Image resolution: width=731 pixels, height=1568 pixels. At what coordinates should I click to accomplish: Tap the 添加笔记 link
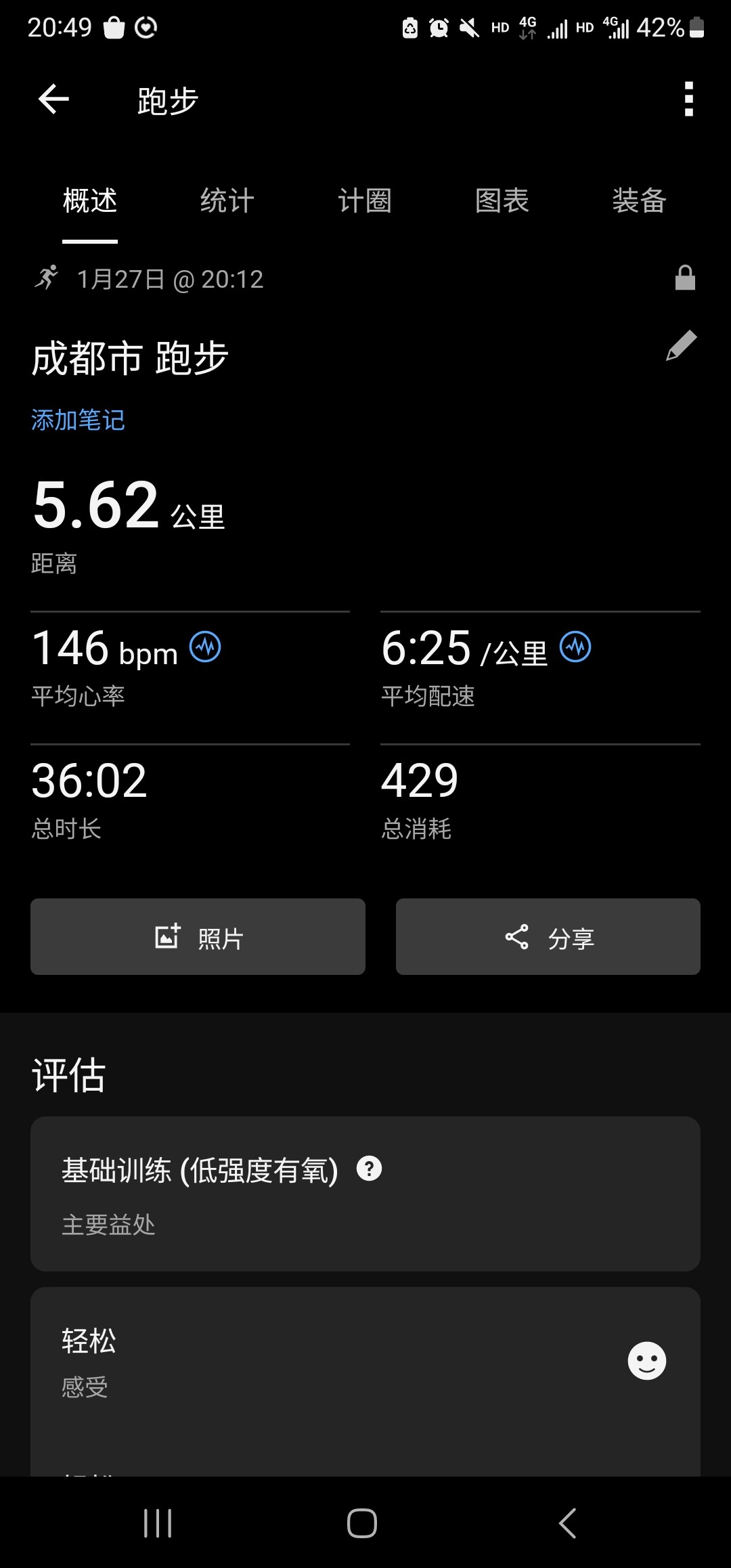(79, 420)
